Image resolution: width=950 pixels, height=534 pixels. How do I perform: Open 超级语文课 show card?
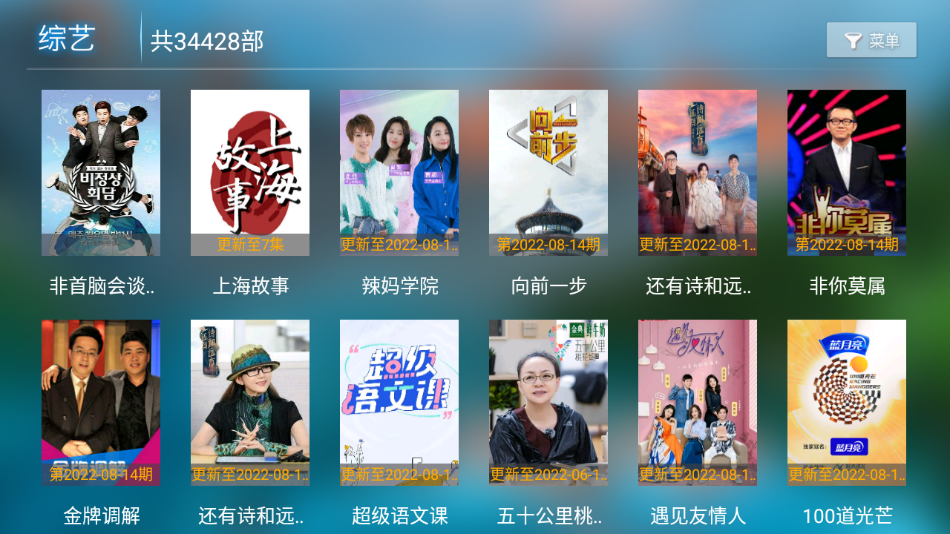399,403
